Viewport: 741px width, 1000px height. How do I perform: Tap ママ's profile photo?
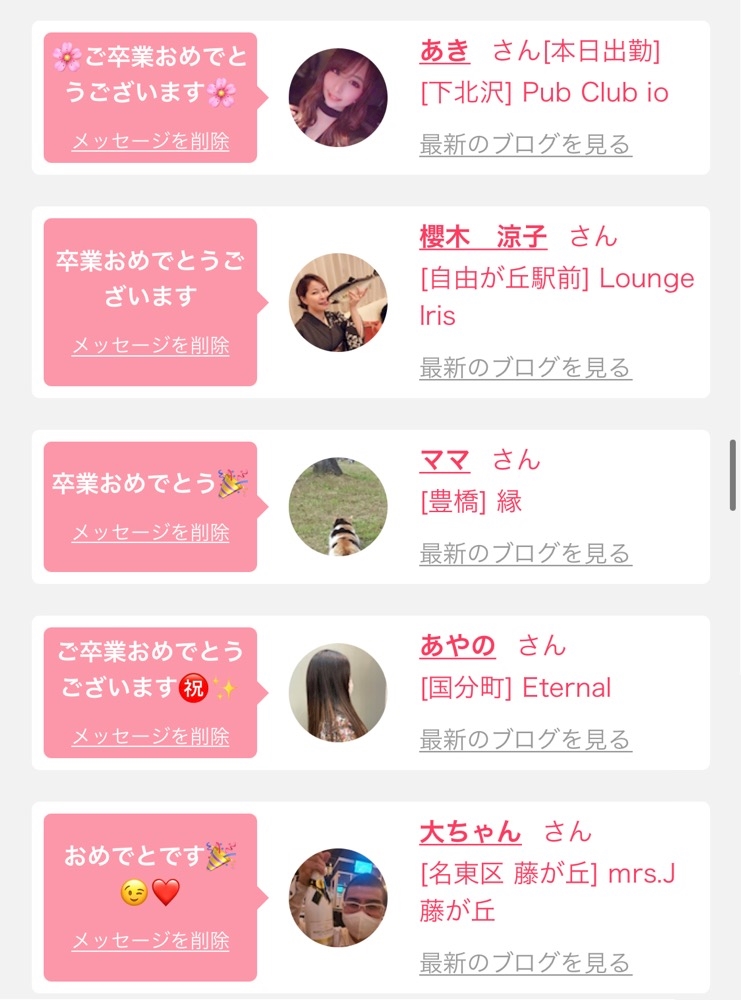click(x=338, y=507)
